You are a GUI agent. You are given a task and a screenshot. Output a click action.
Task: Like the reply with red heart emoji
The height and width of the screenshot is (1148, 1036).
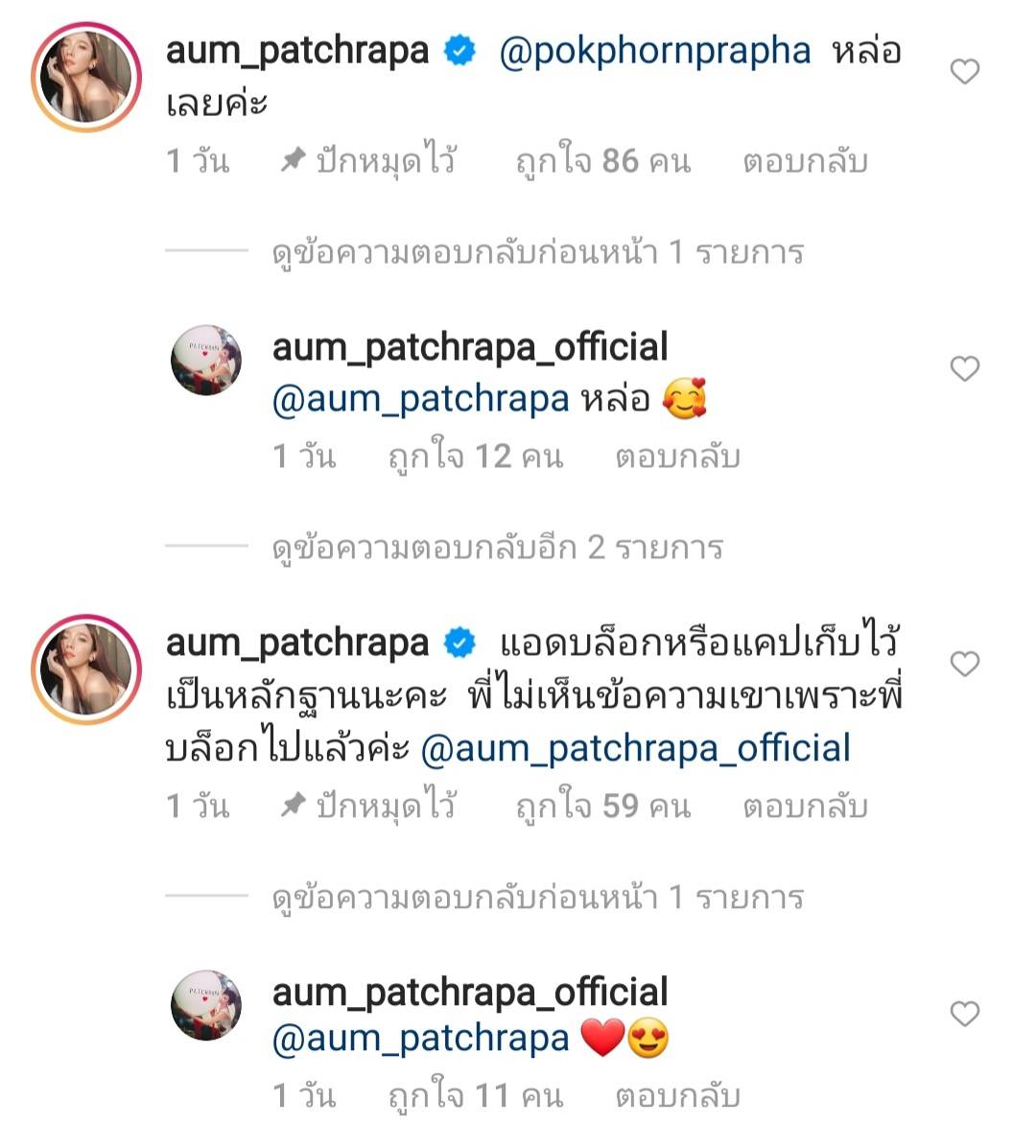(964, 1014)
